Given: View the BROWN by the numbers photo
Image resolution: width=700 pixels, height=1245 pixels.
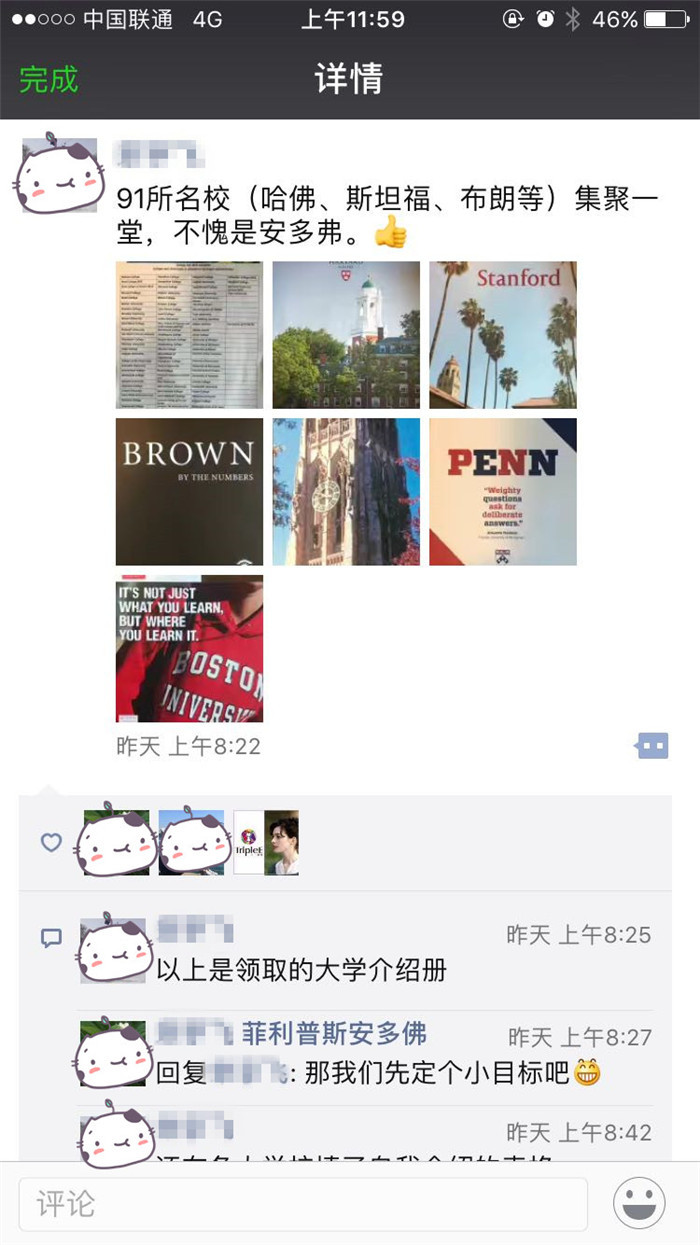Looking at the screenshot, I should [189, 492].
